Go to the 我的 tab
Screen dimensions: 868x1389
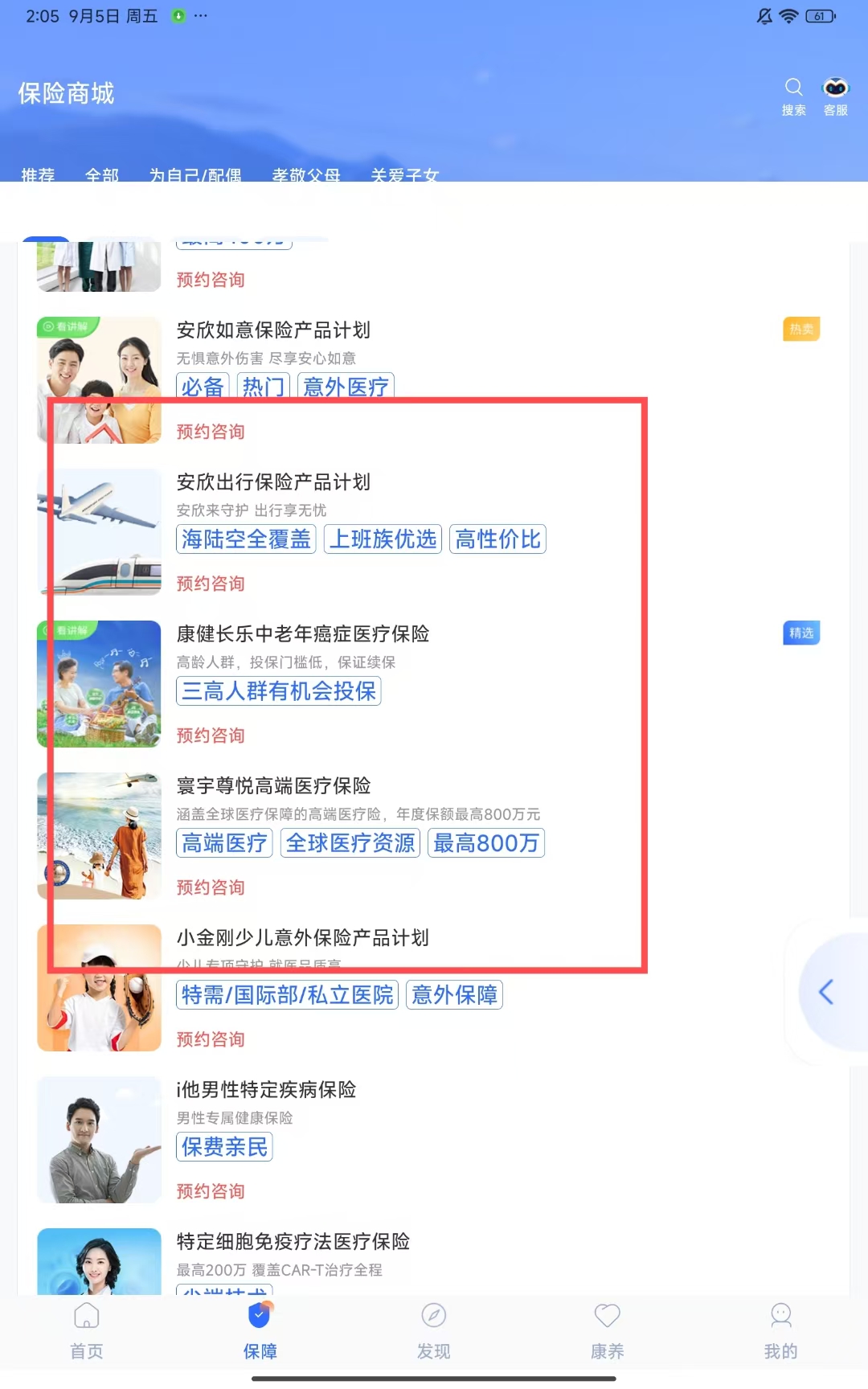[781, 1331]
